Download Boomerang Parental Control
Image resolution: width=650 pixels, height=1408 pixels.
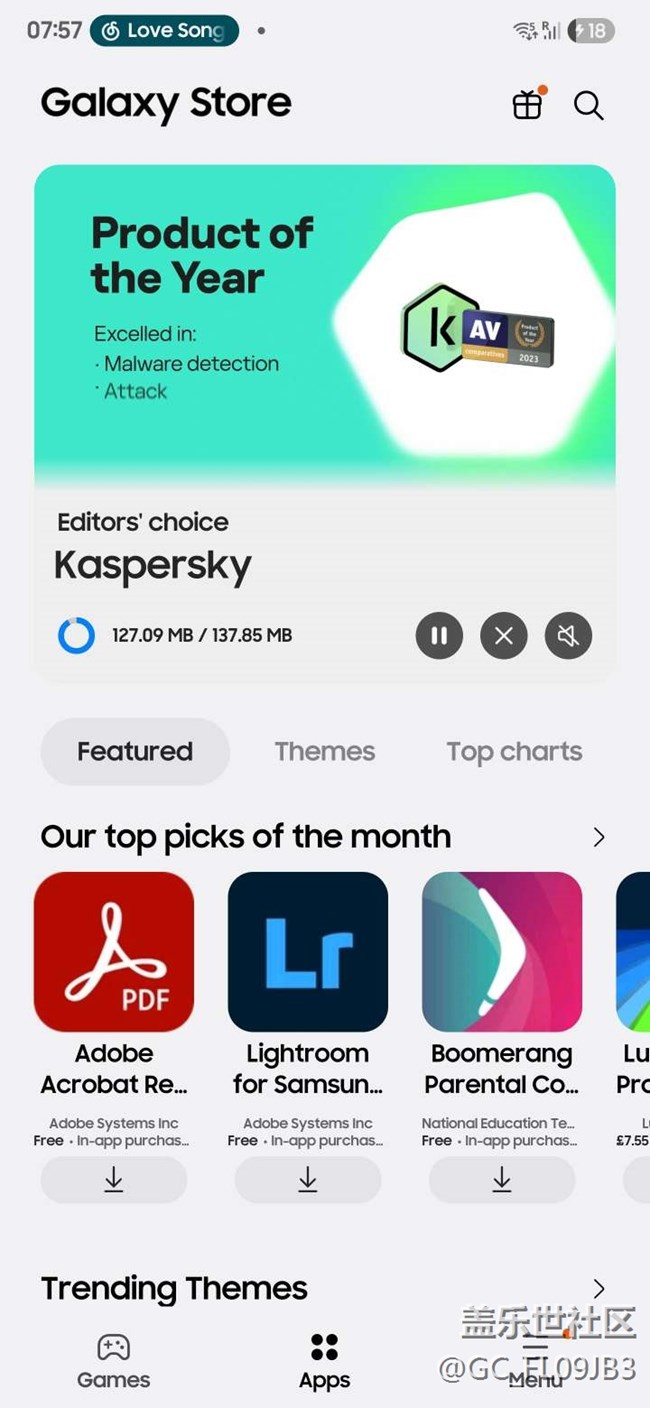coord(502,1180)
